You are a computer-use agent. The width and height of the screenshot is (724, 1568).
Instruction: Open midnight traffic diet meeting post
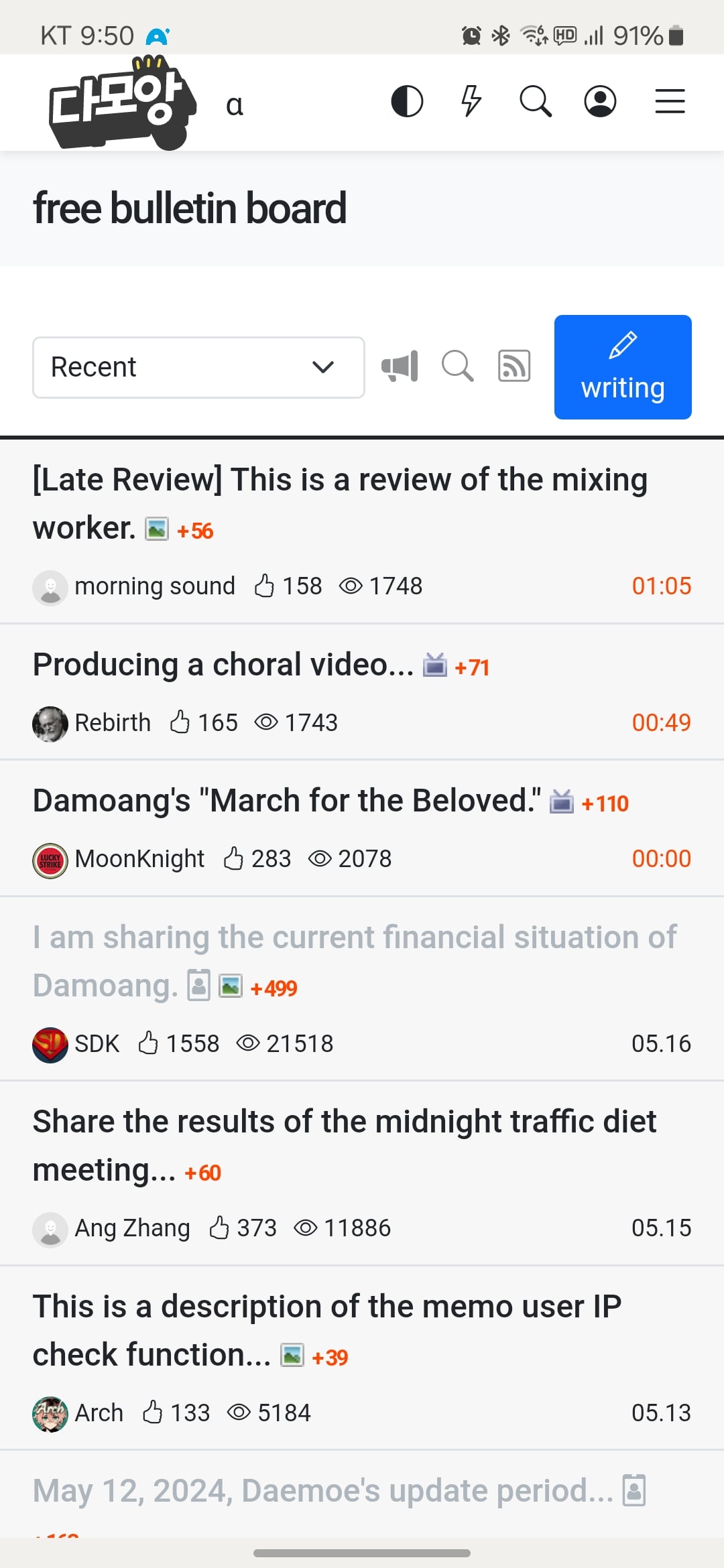(x=345, y=1146)
